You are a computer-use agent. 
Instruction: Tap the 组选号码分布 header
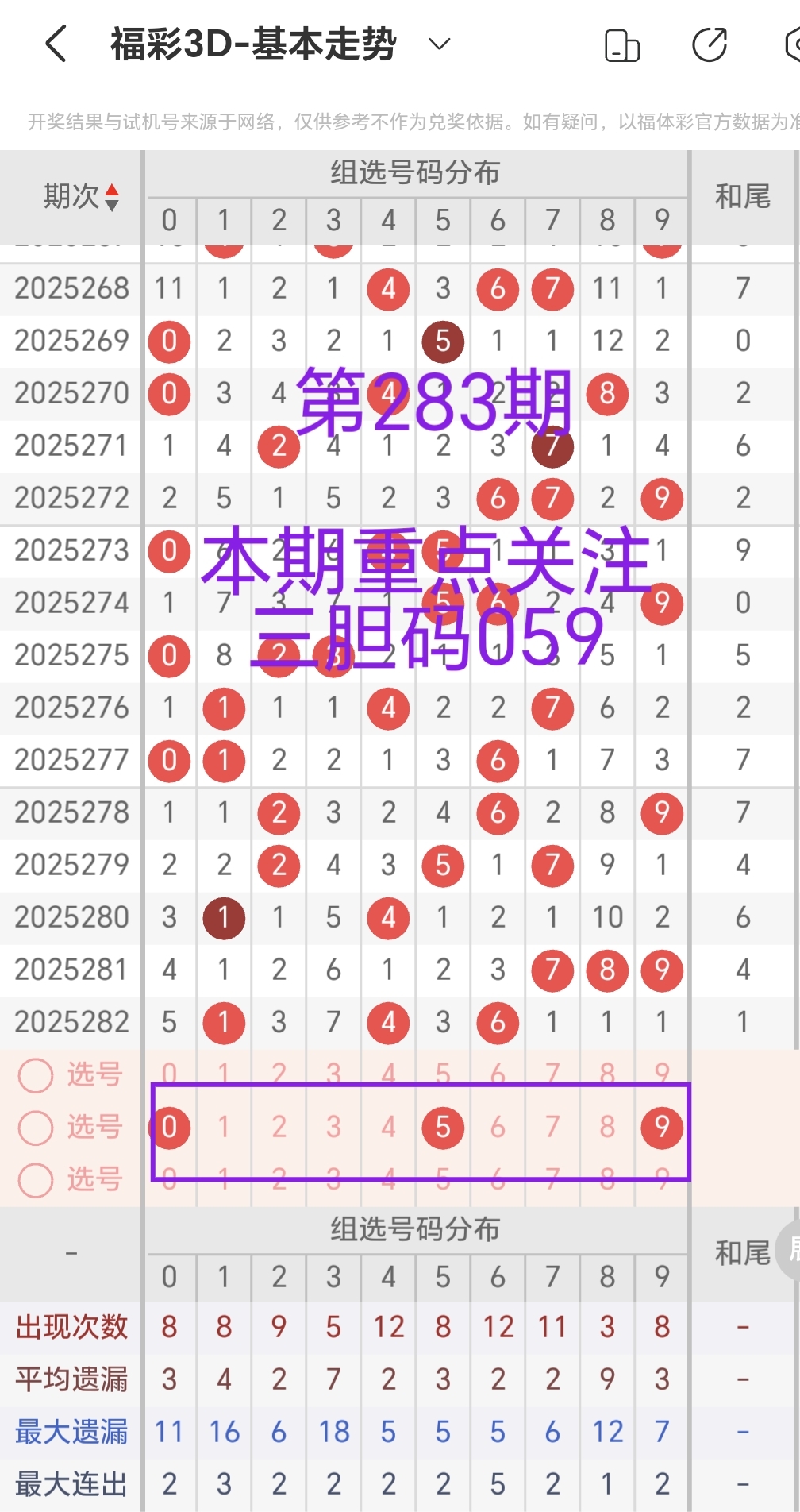416,172
